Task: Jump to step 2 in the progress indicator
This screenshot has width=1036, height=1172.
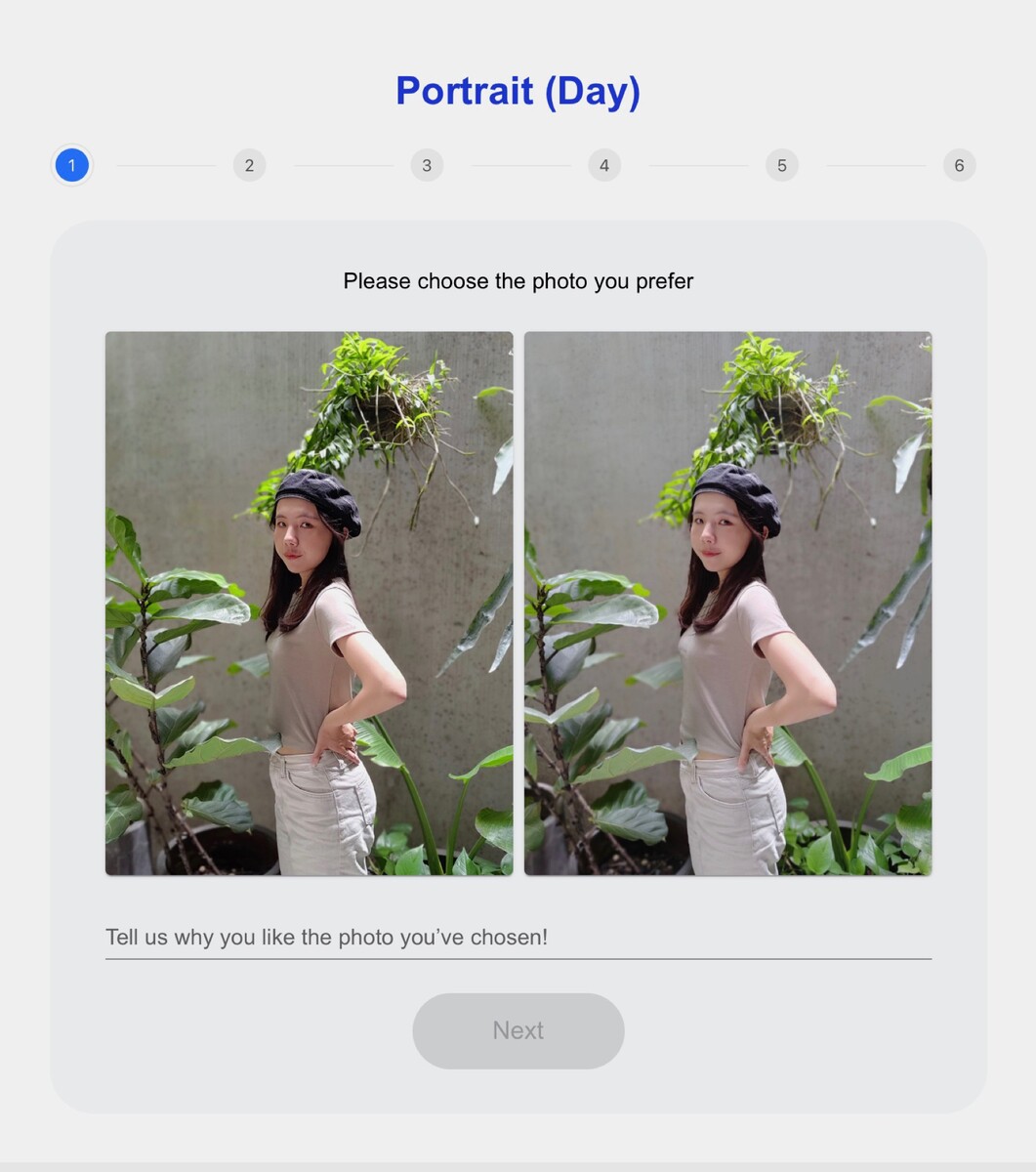Action: pos(249,165)
